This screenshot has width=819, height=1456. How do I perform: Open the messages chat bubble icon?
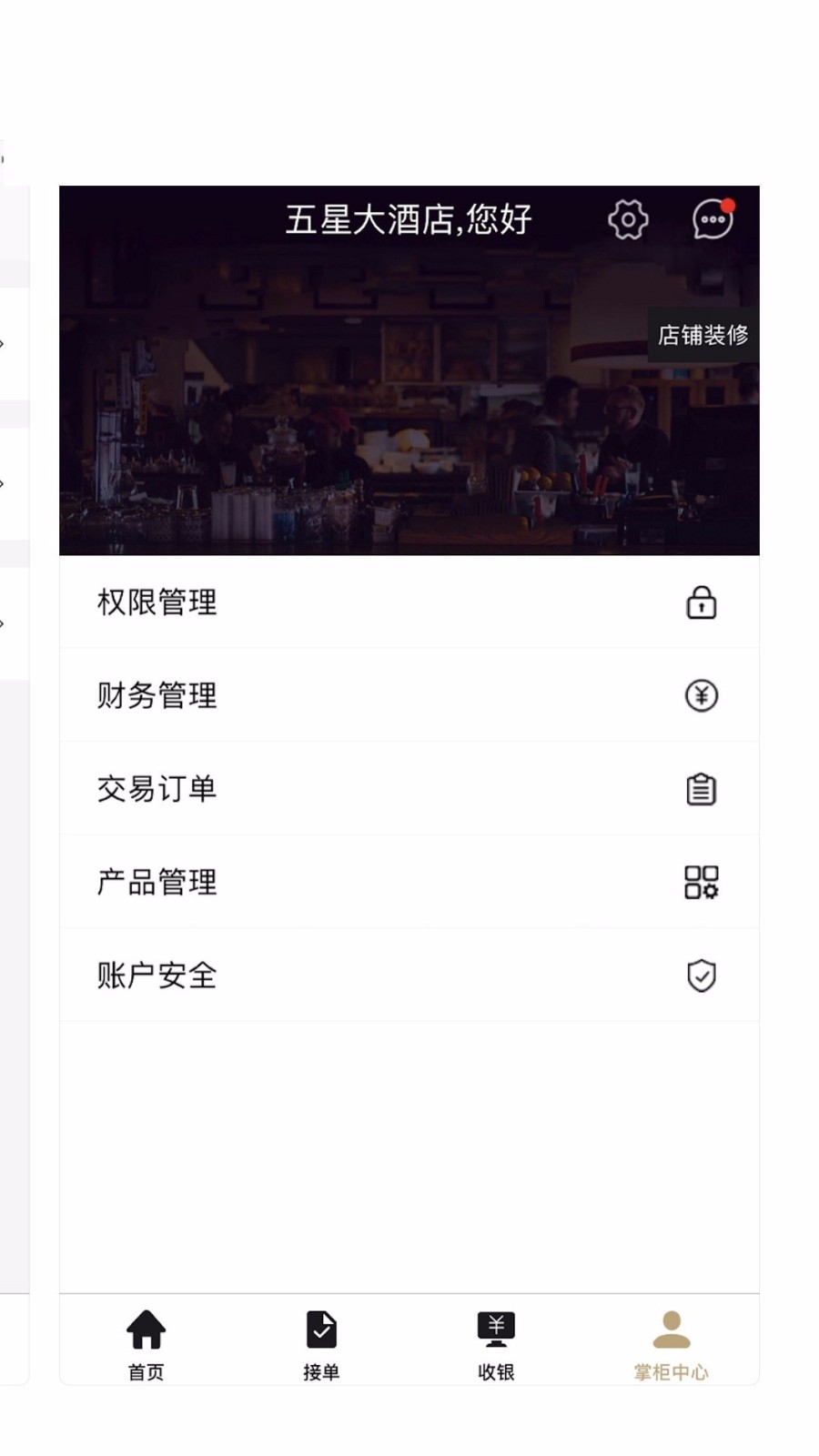point(713,218)
